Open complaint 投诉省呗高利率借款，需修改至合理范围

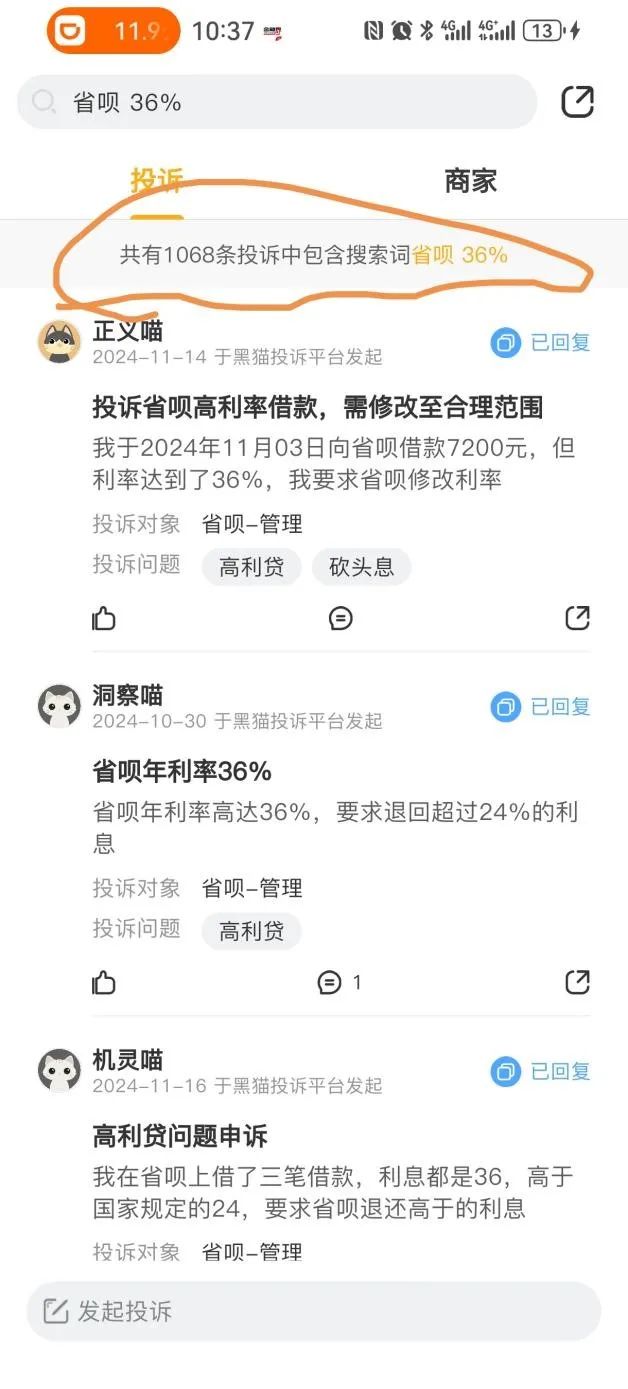[x=318, y=407]
